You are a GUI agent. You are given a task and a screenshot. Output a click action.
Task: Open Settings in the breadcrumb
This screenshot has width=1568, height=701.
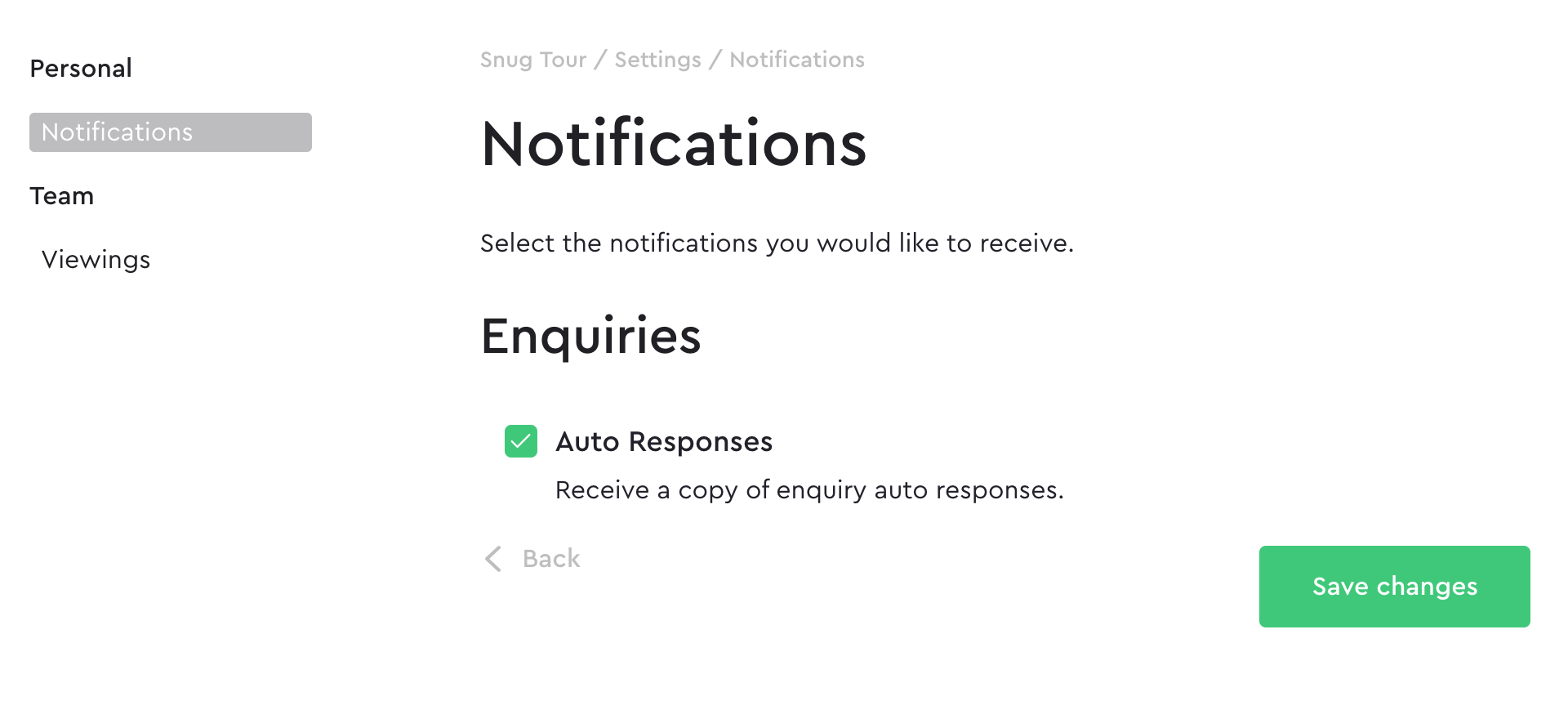point(657,60)
